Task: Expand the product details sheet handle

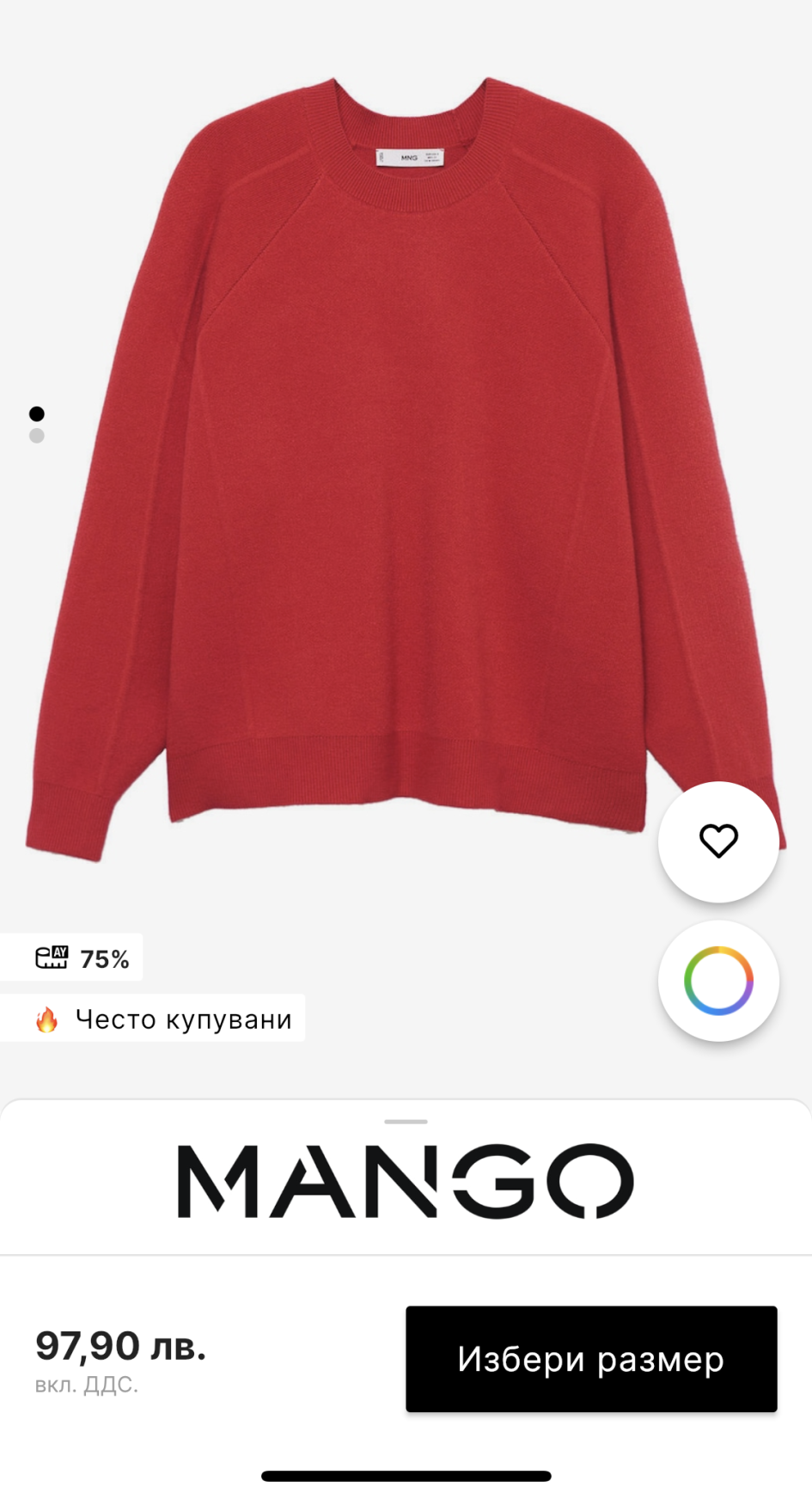Action: (x=406, y=1122)
